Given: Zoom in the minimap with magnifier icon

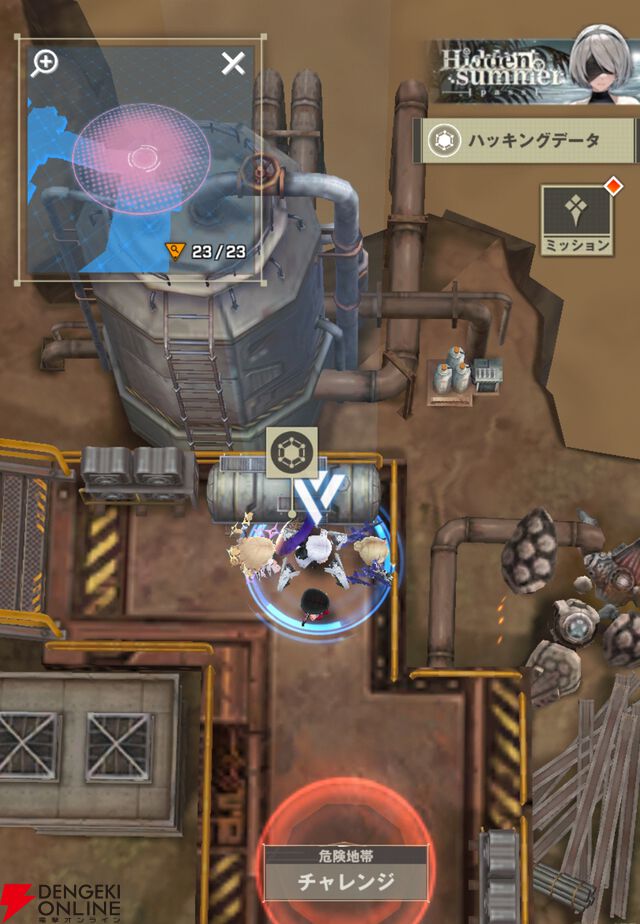Looking at the screenshot, I should (44, 62).
